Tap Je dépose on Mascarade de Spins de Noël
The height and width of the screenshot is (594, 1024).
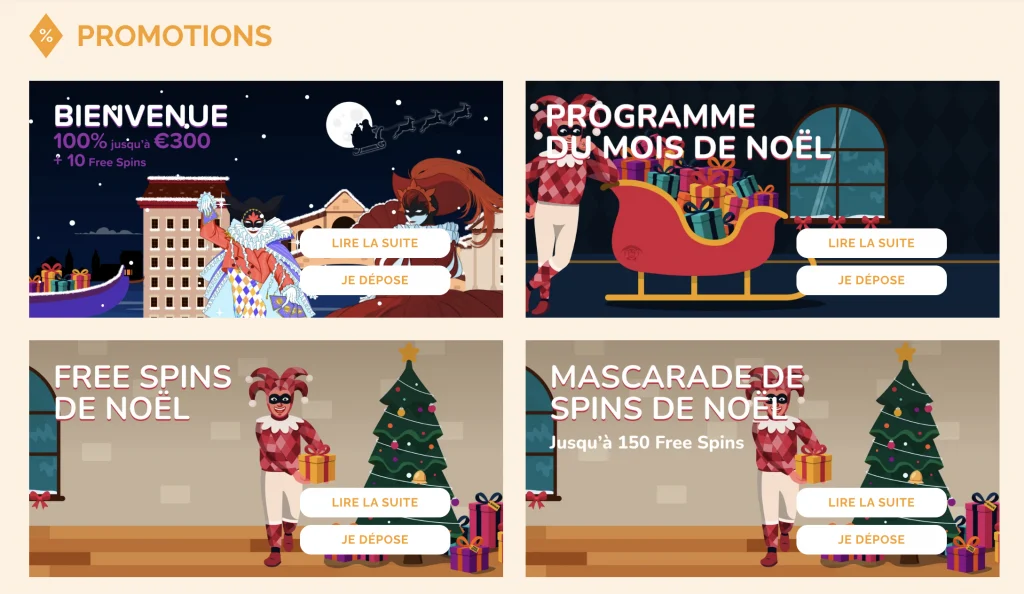871,539
